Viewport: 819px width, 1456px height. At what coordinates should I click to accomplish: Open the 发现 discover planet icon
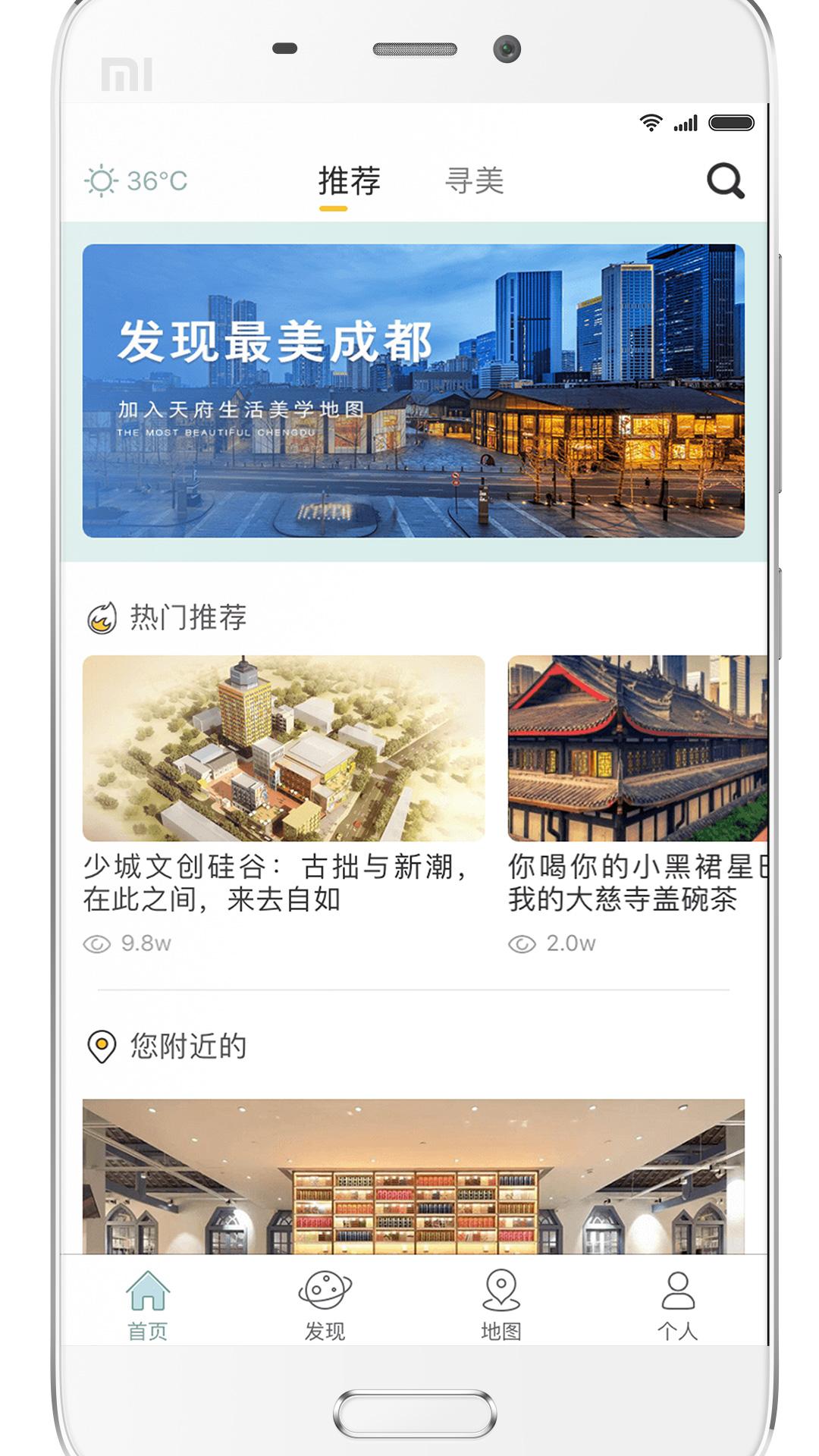pyautogui.click(x=325, y=1288)
